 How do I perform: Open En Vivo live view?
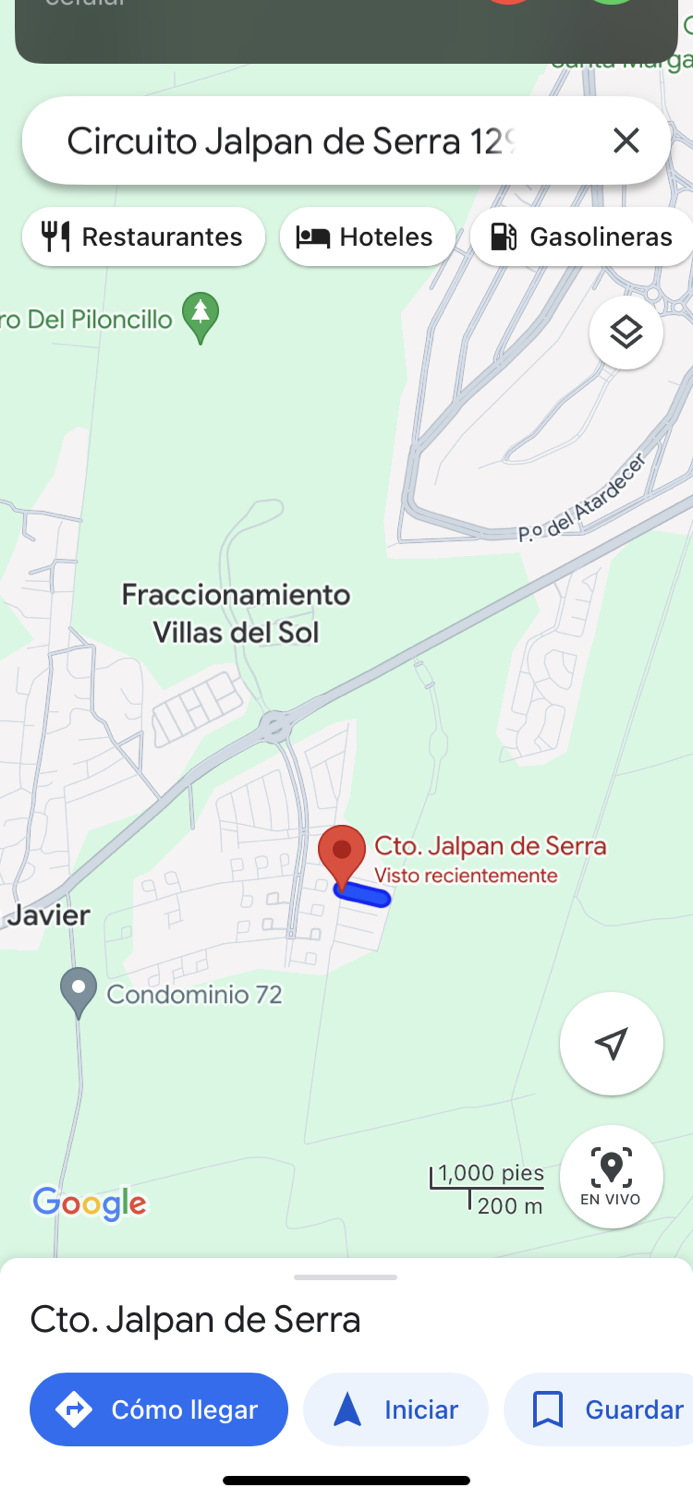(611, 1177)
